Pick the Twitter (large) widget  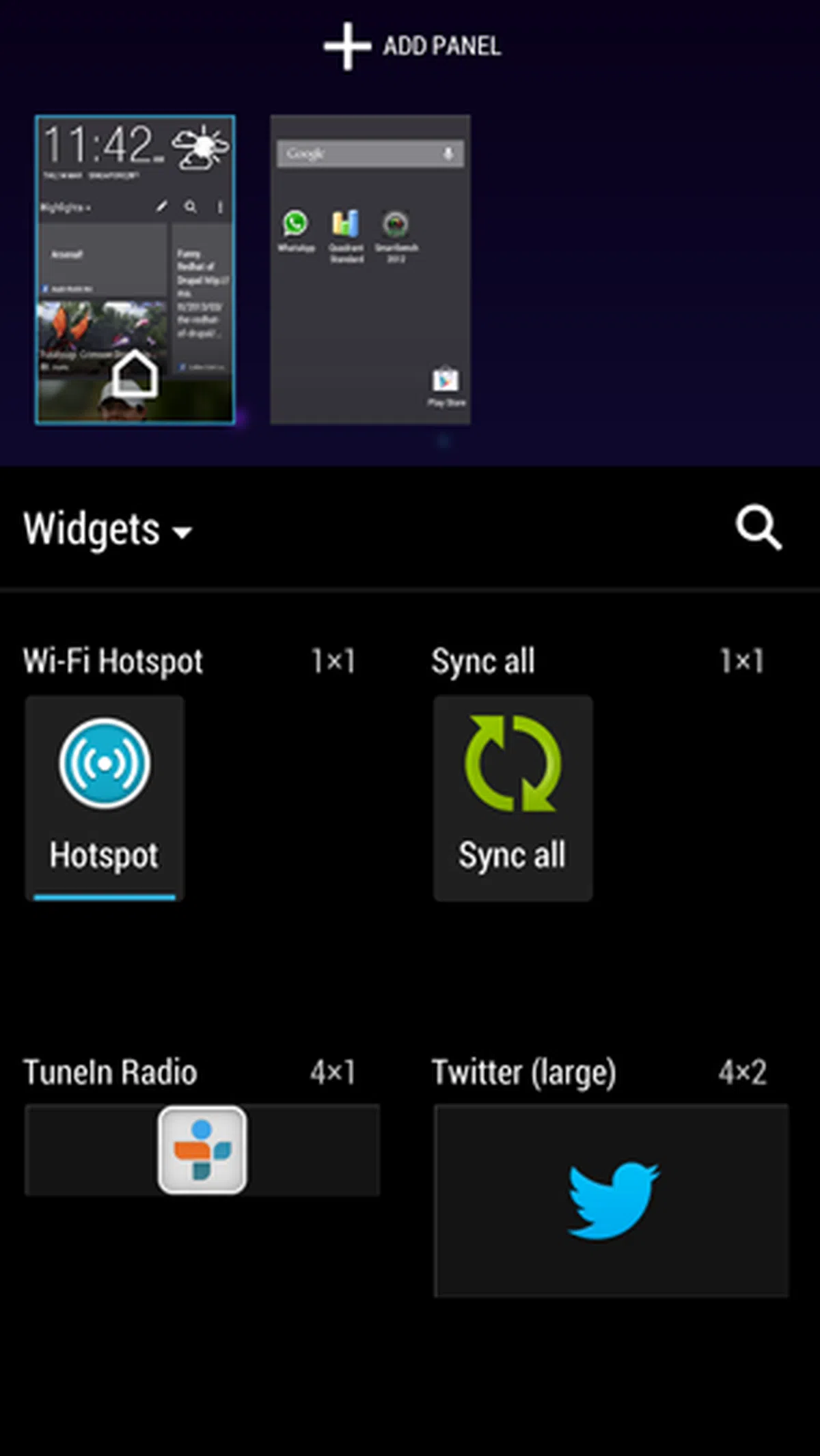611,1200
